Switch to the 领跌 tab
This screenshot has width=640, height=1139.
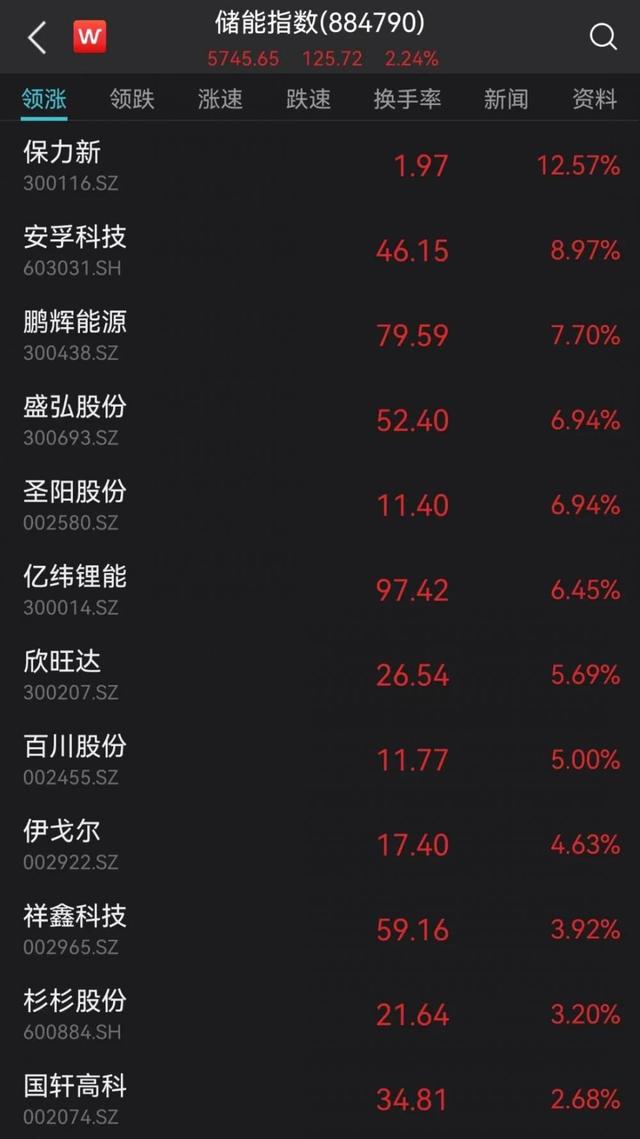[132, 99]
